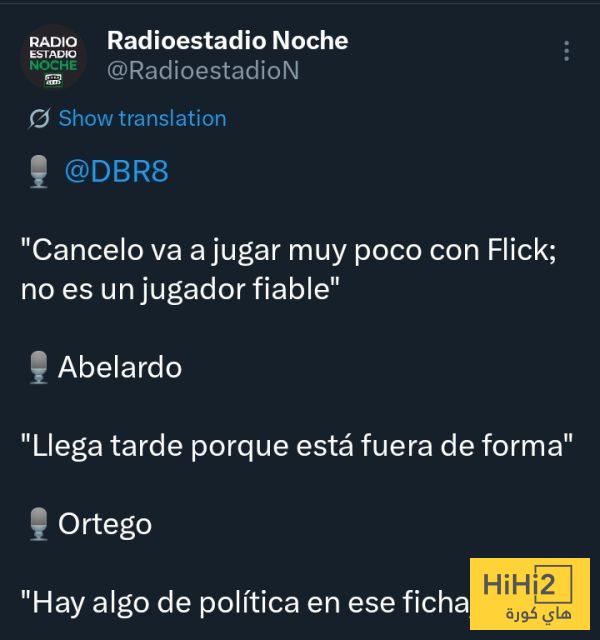
Task: Open the Radioestadio Noche account name
Action: pos(227,41)
